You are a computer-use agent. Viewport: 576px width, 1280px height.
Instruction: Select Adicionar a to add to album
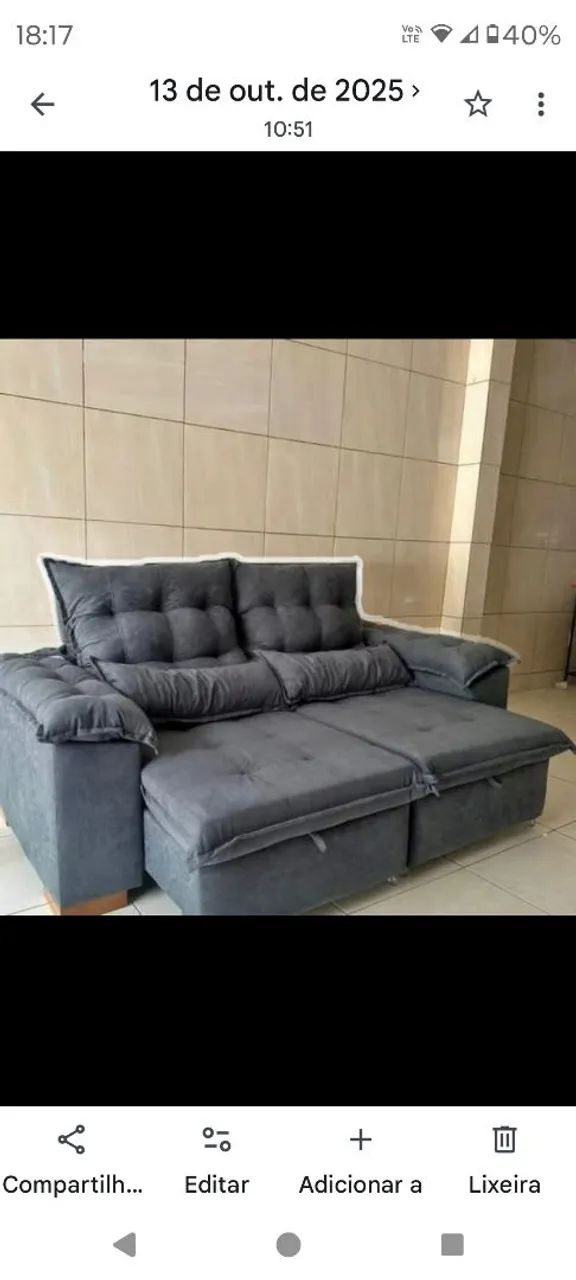pyautogui.click(x=360, y=1161)
